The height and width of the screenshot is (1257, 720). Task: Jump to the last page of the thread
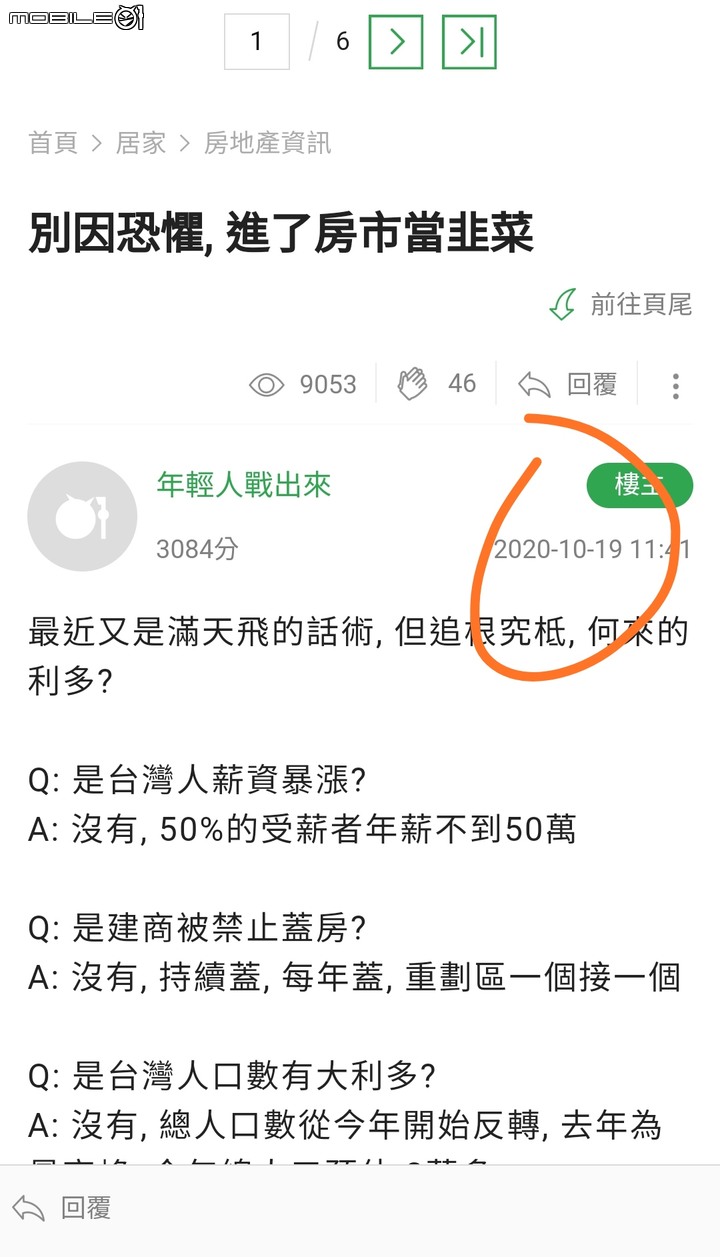click(x=469, y=41)
